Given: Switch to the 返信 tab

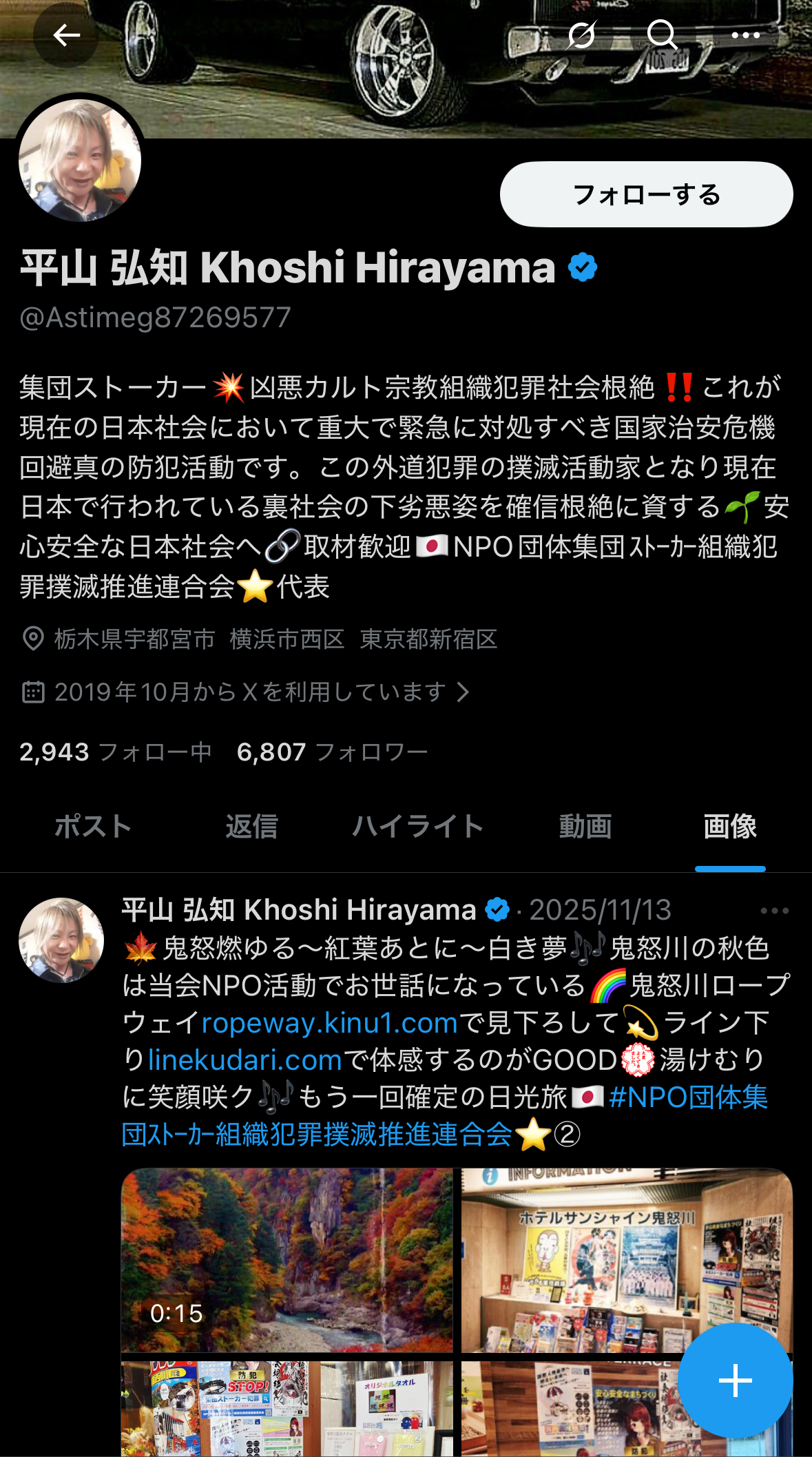Looking at the screenshot, I should click(251, 827).
